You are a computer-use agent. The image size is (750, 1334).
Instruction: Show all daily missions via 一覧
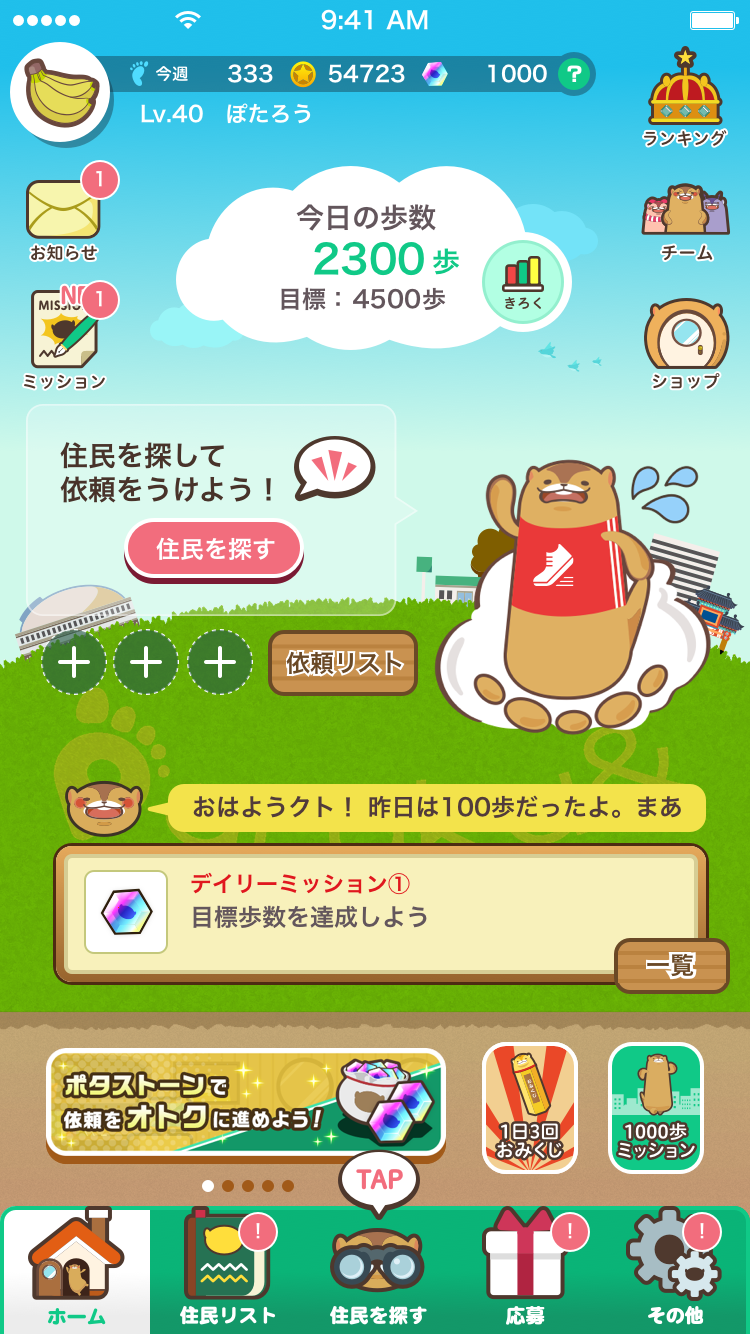click(671, 965)
